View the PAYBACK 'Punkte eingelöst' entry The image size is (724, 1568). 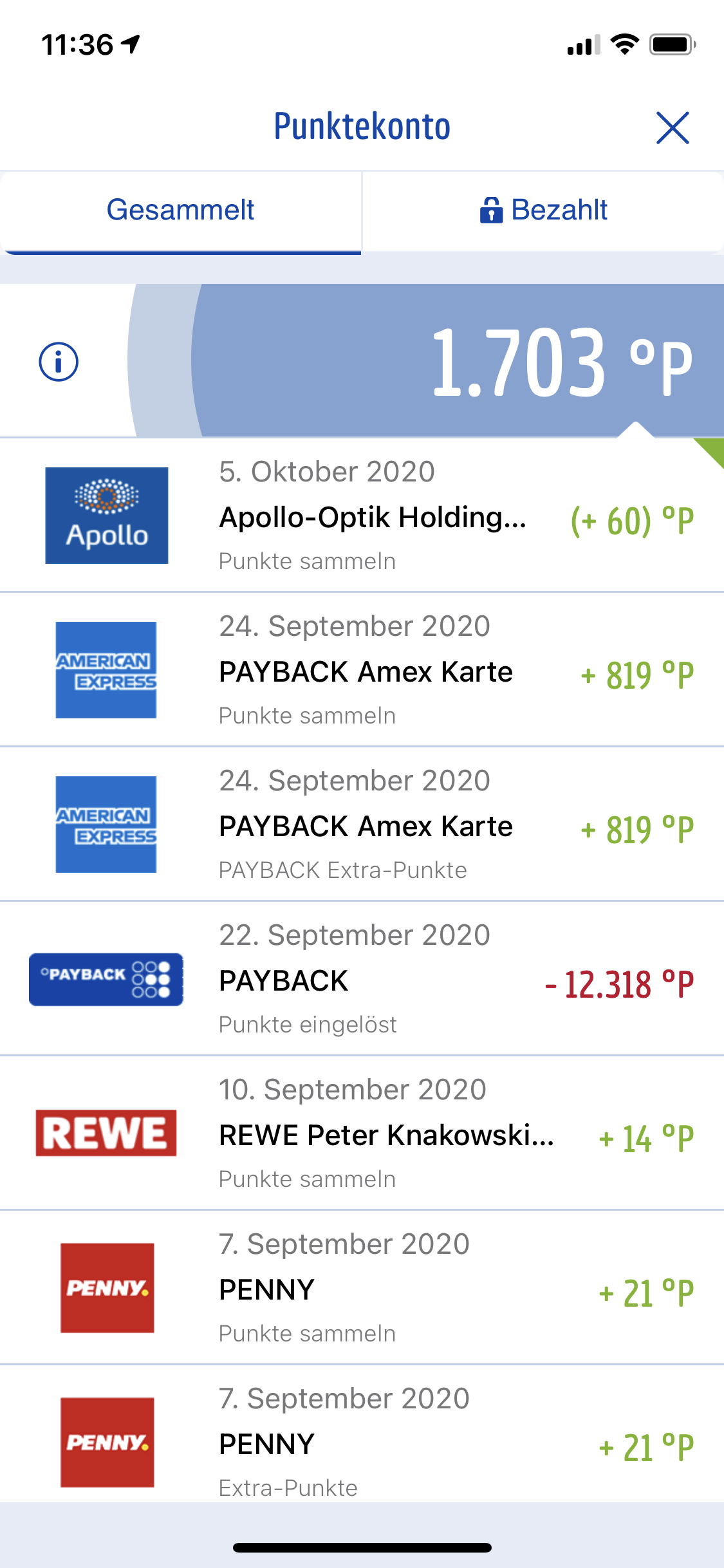point(366,980)
